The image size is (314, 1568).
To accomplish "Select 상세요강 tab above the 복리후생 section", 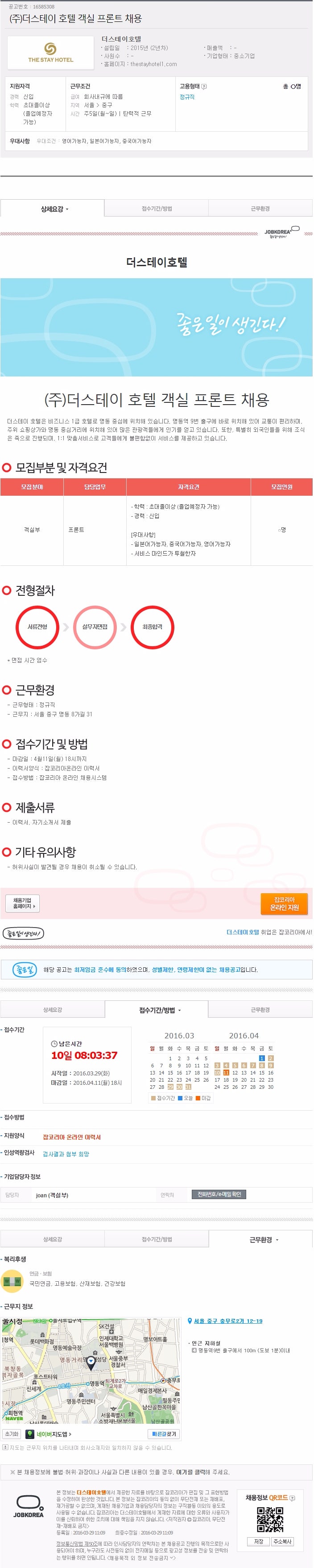I will click(52, 1239).
